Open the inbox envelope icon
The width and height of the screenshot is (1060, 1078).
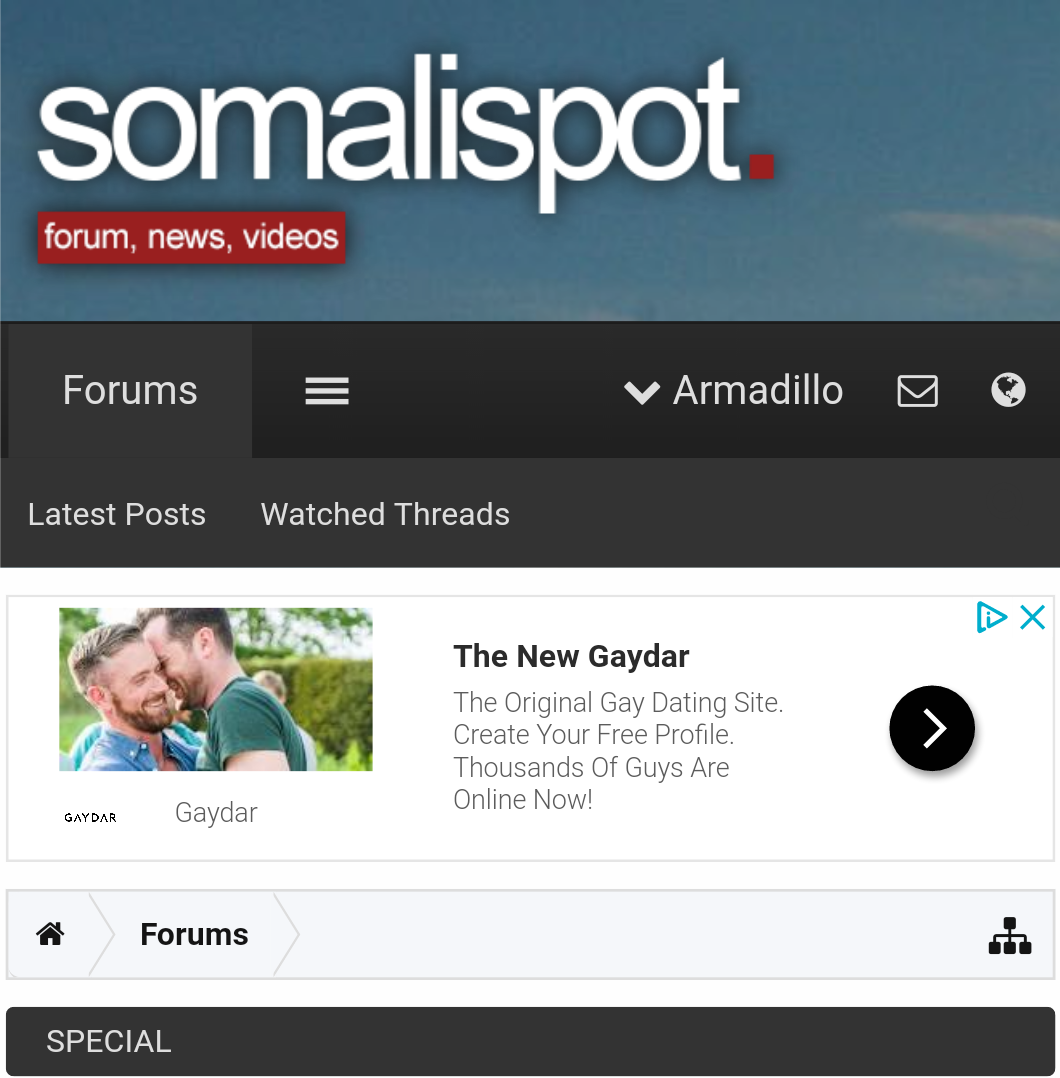click(x=917, y=391)
